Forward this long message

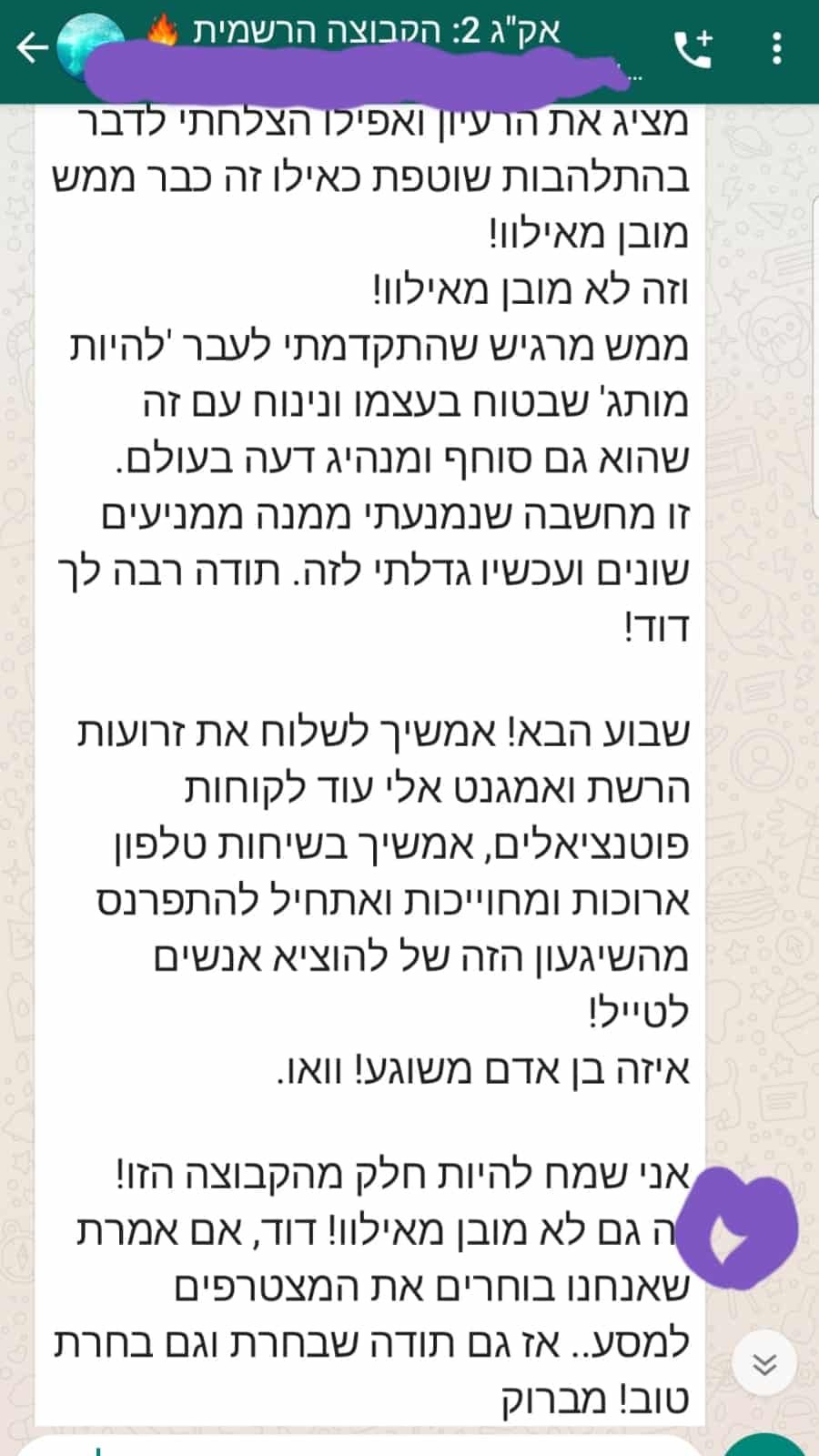click(739, 1229)
